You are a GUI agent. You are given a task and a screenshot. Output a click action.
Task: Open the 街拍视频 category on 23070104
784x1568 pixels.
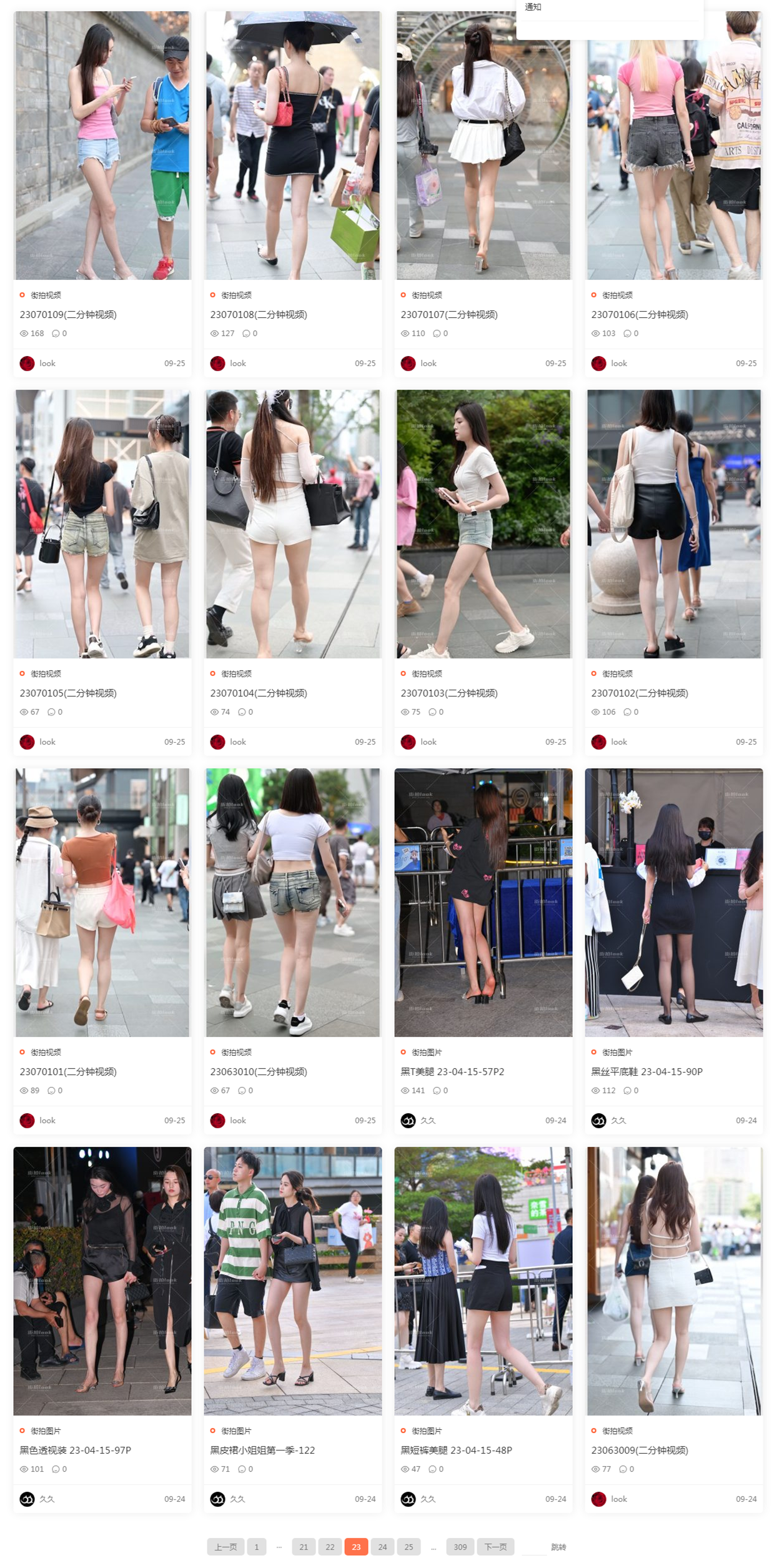click(x=236, y=673)
